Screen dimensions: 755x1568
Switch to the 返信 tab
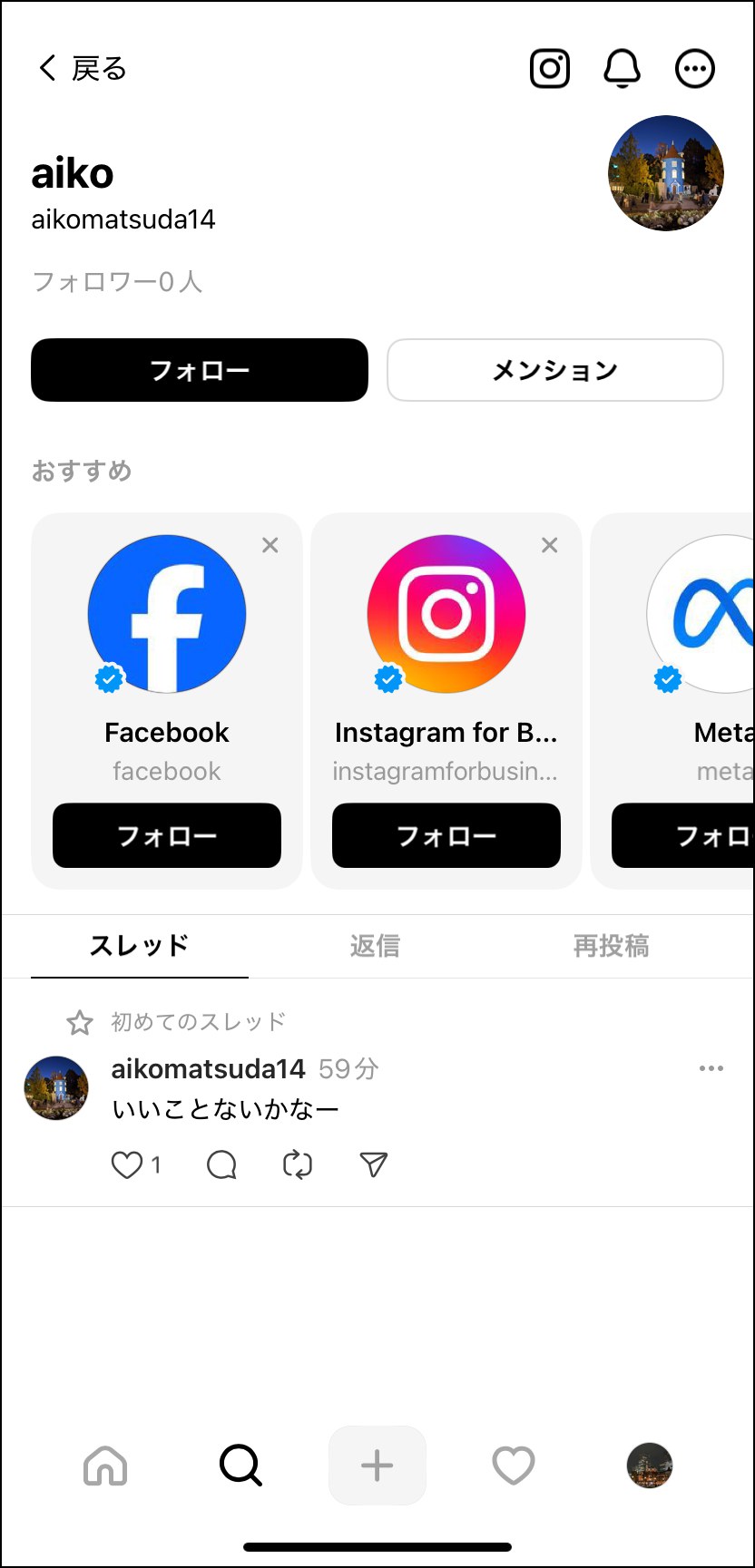[375, 946]
